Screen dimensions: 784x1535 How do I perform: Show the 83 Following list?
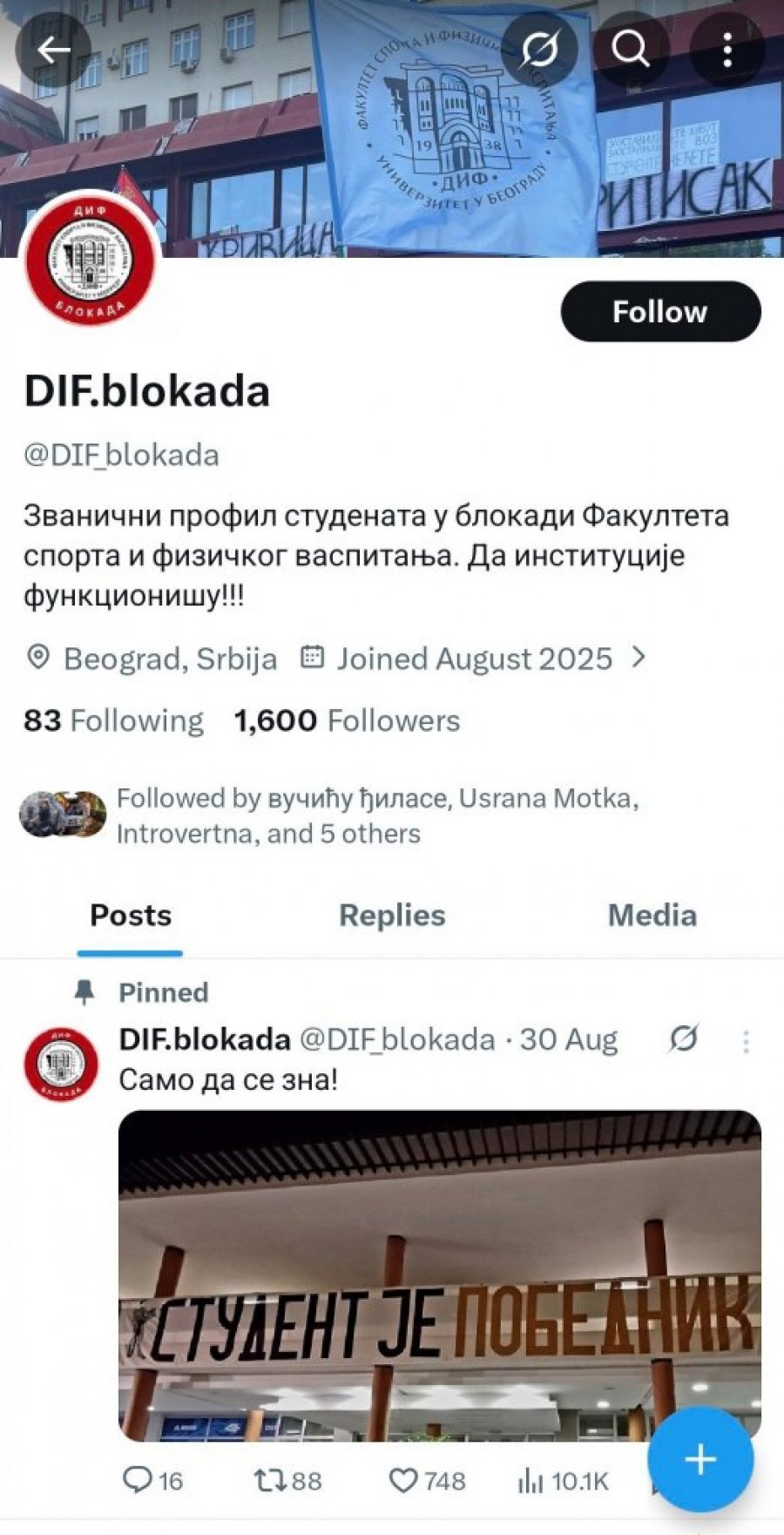[113, 721]
